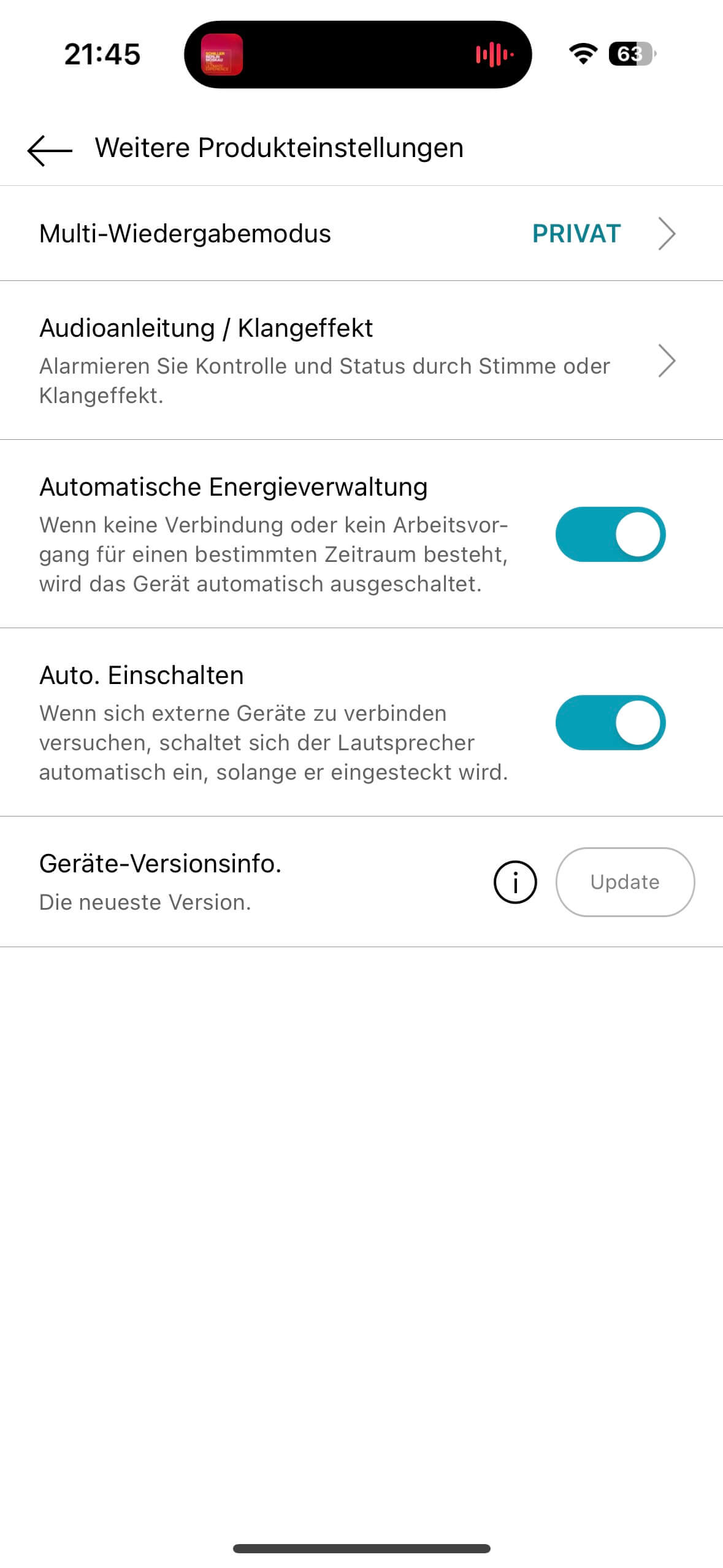Open Audioanleitung / Klangeffekt settings
723x1568 pixels.
tap(361, 361)
